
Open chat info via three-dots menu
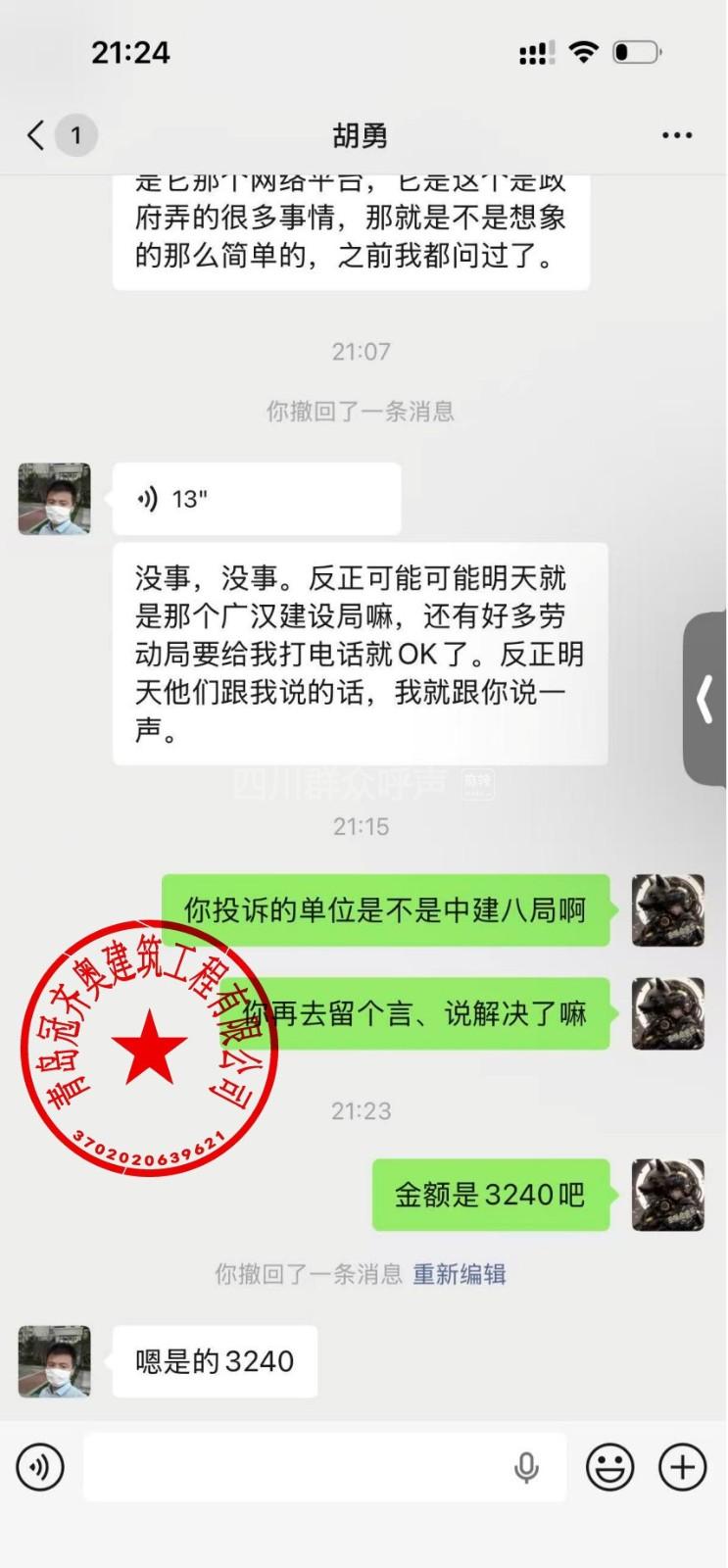coord(677,135)
